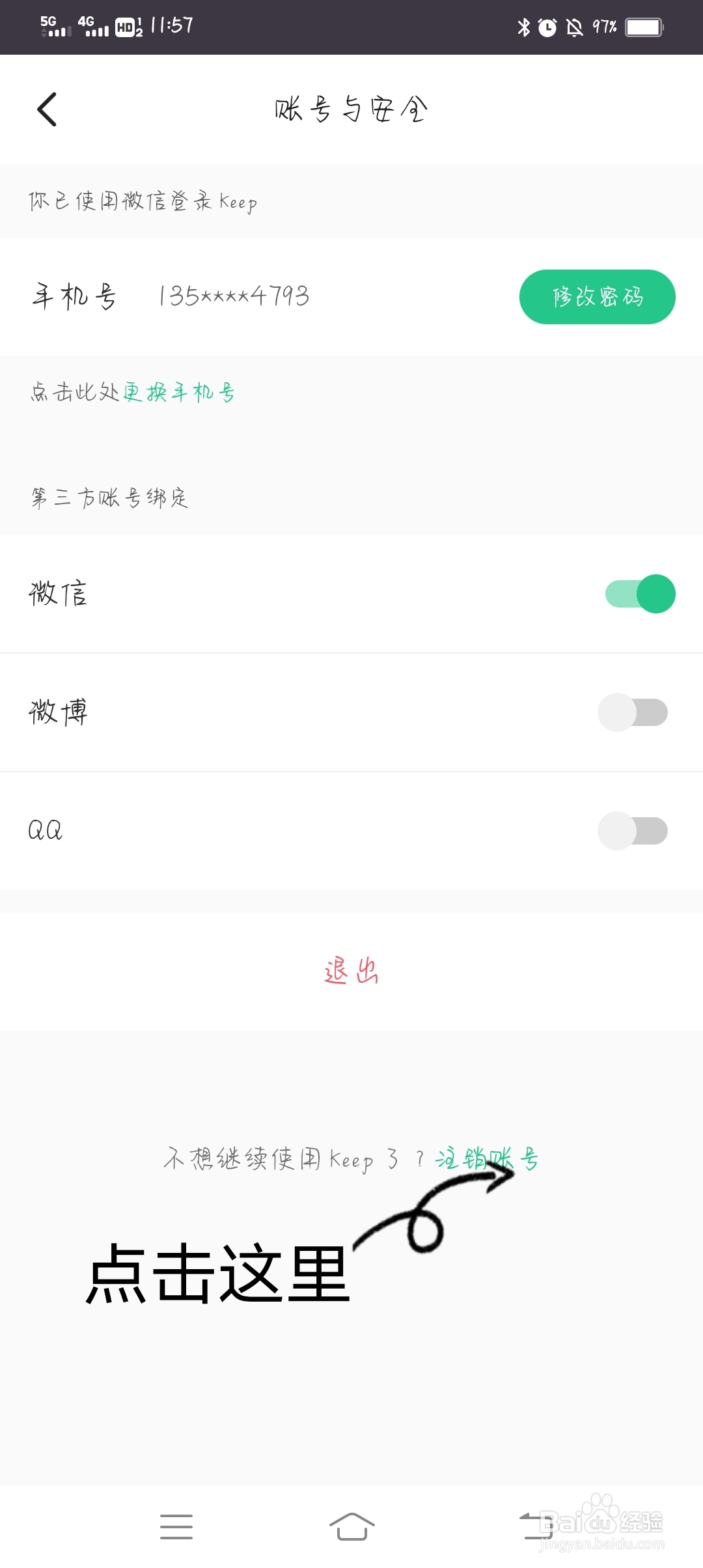
Task: Tap the 修改密码 button
Action: [597, 297]
